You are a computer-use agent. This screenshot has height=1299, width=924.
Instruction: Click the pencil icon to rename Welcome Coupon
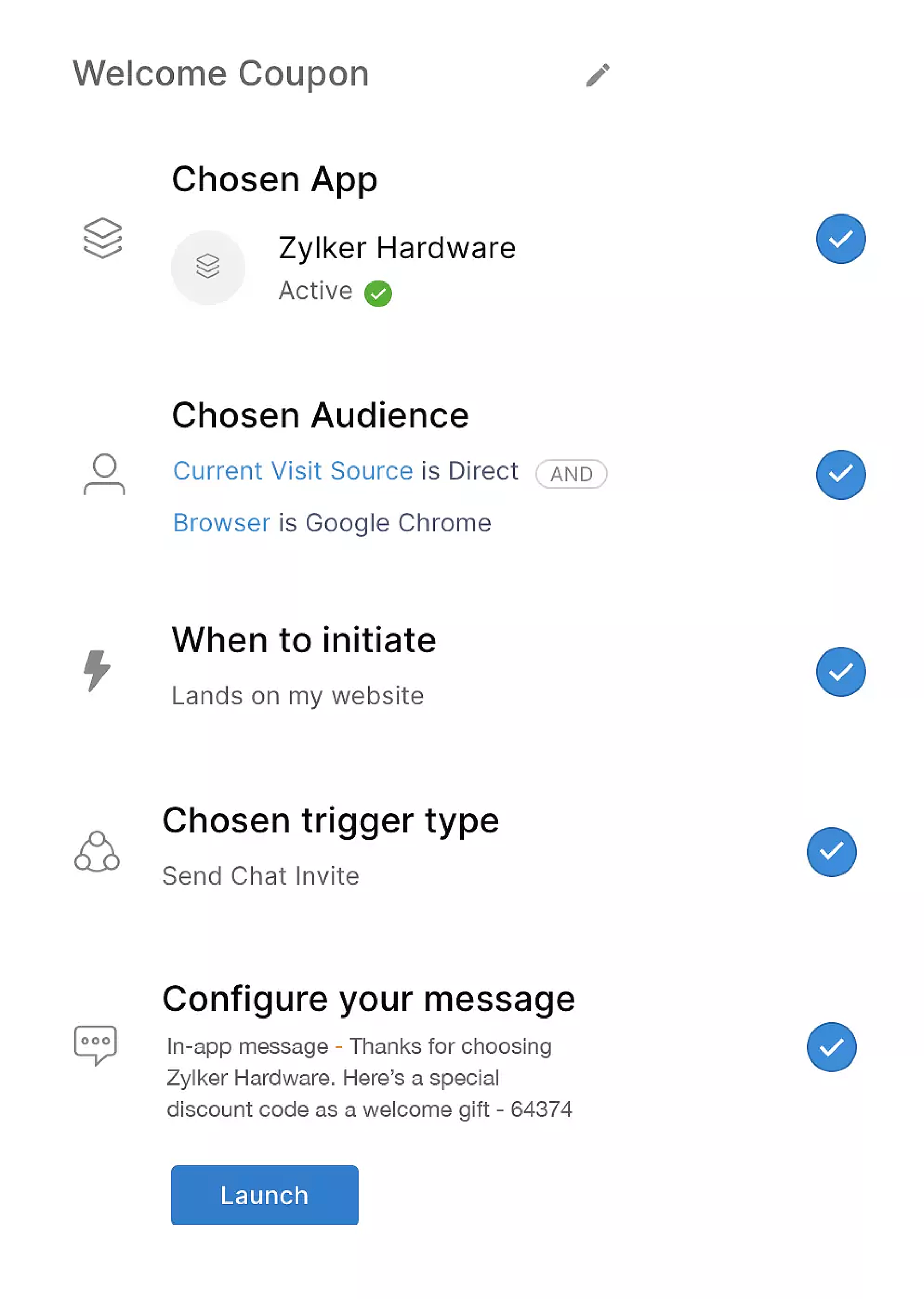click(x=597, y=74)
